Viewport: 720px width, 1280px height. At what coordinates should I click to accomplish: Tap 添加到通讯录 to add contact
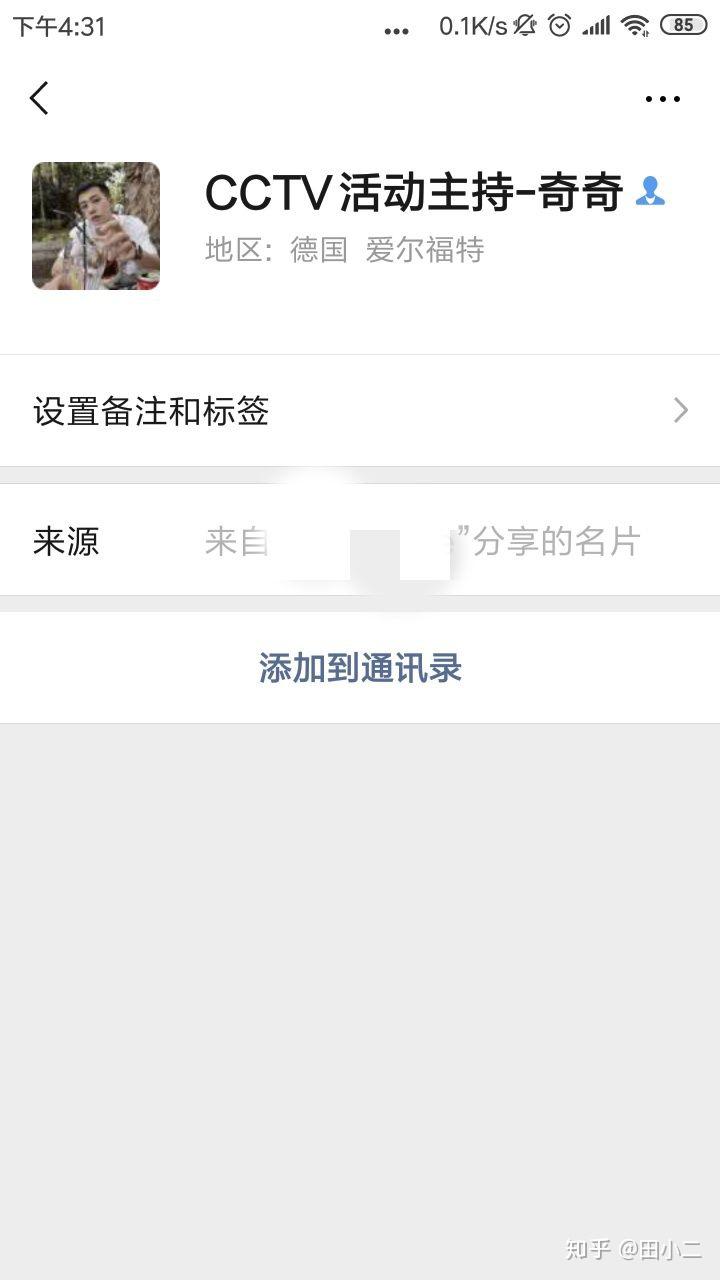pos(360,667)
